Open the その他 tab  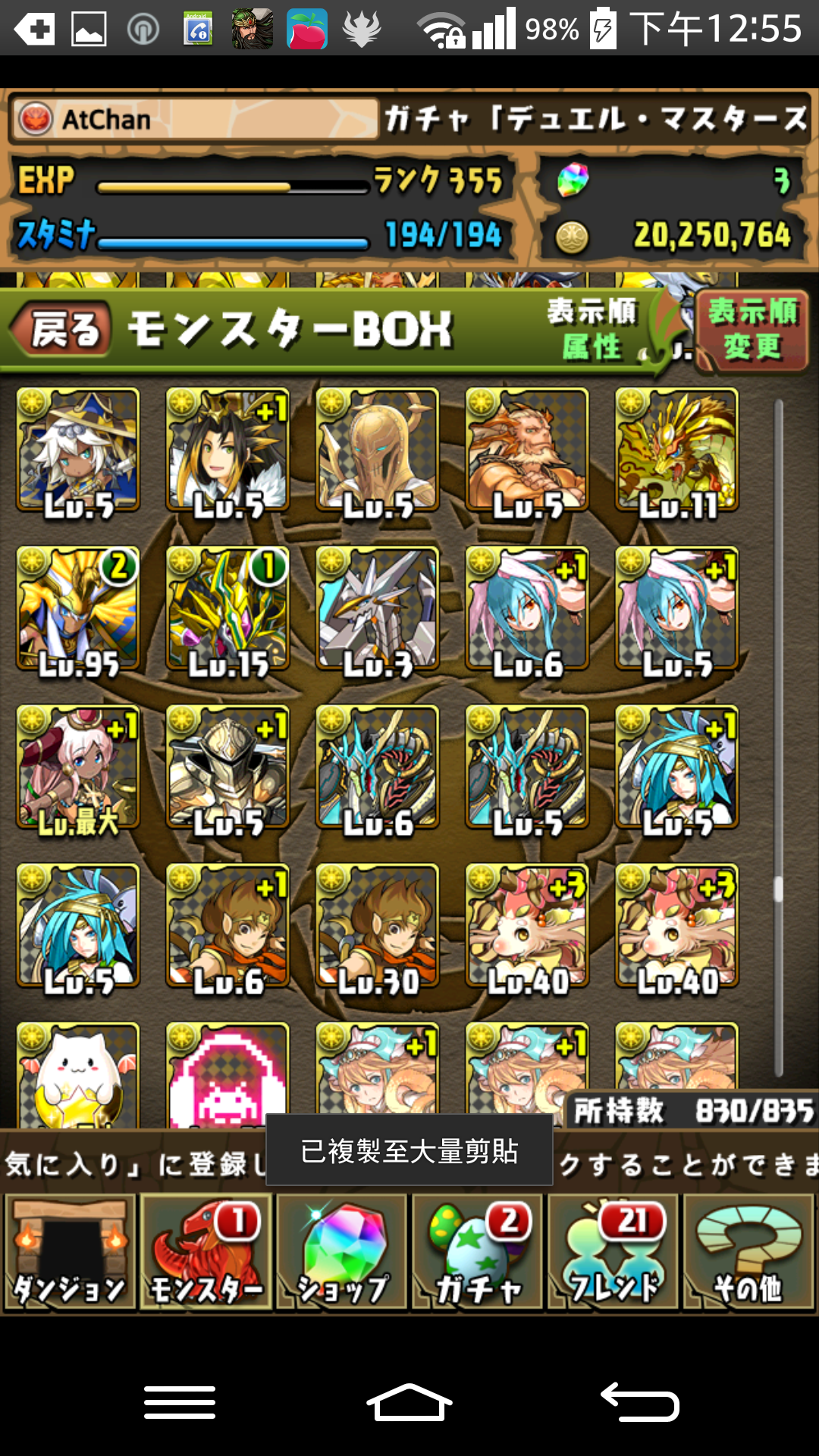[748, 1253]
